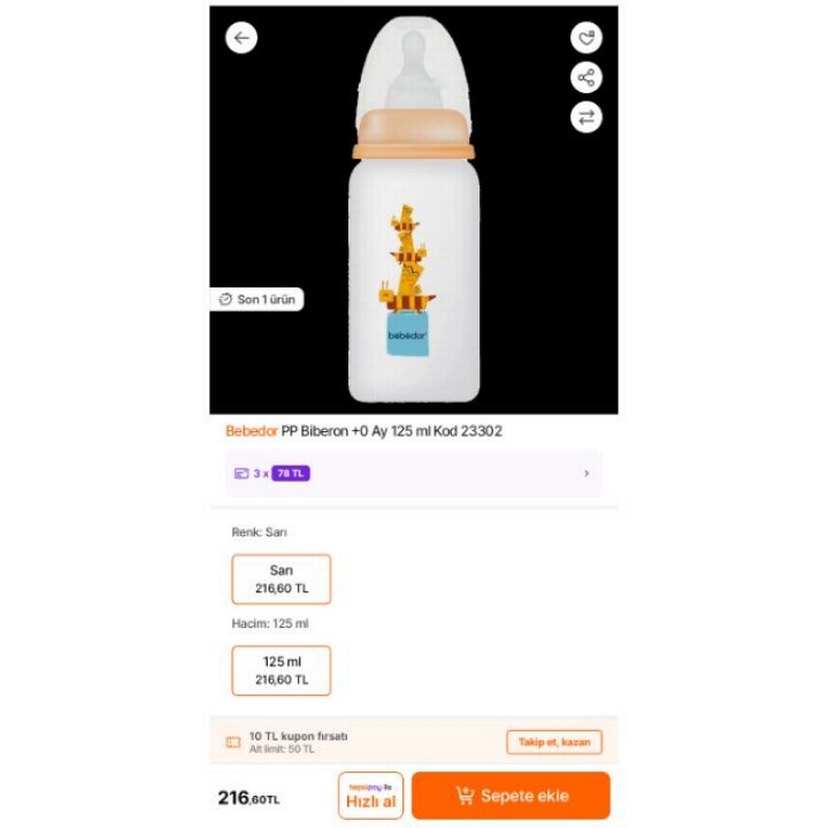Image resolution: width=828 pixels, height=828 pixels.
Task: Tap Takip et, kazan coupon button
Action: (554, 742)
